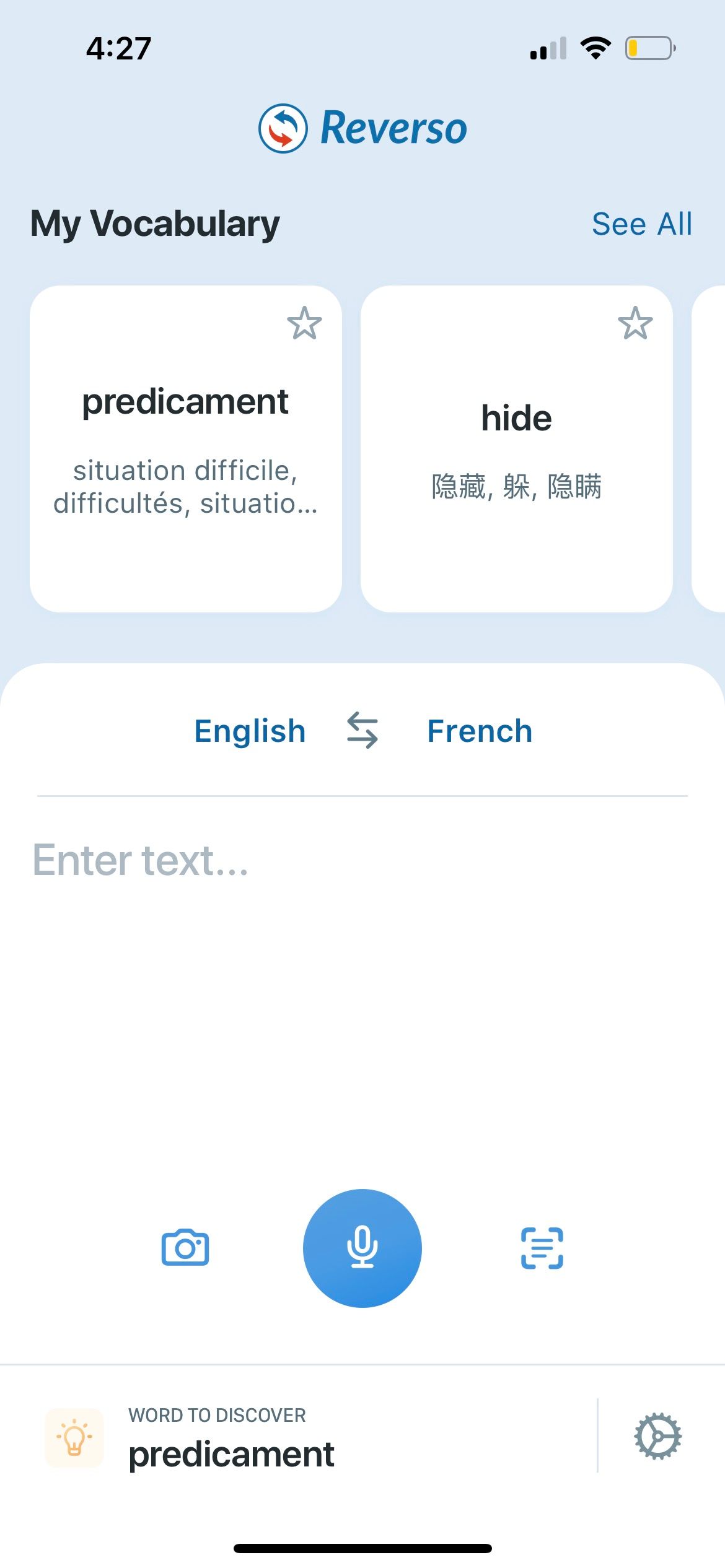The height and width of the screenshot is (1568, 725).
Task: Swap the translation languages
Action: (362, 731)
